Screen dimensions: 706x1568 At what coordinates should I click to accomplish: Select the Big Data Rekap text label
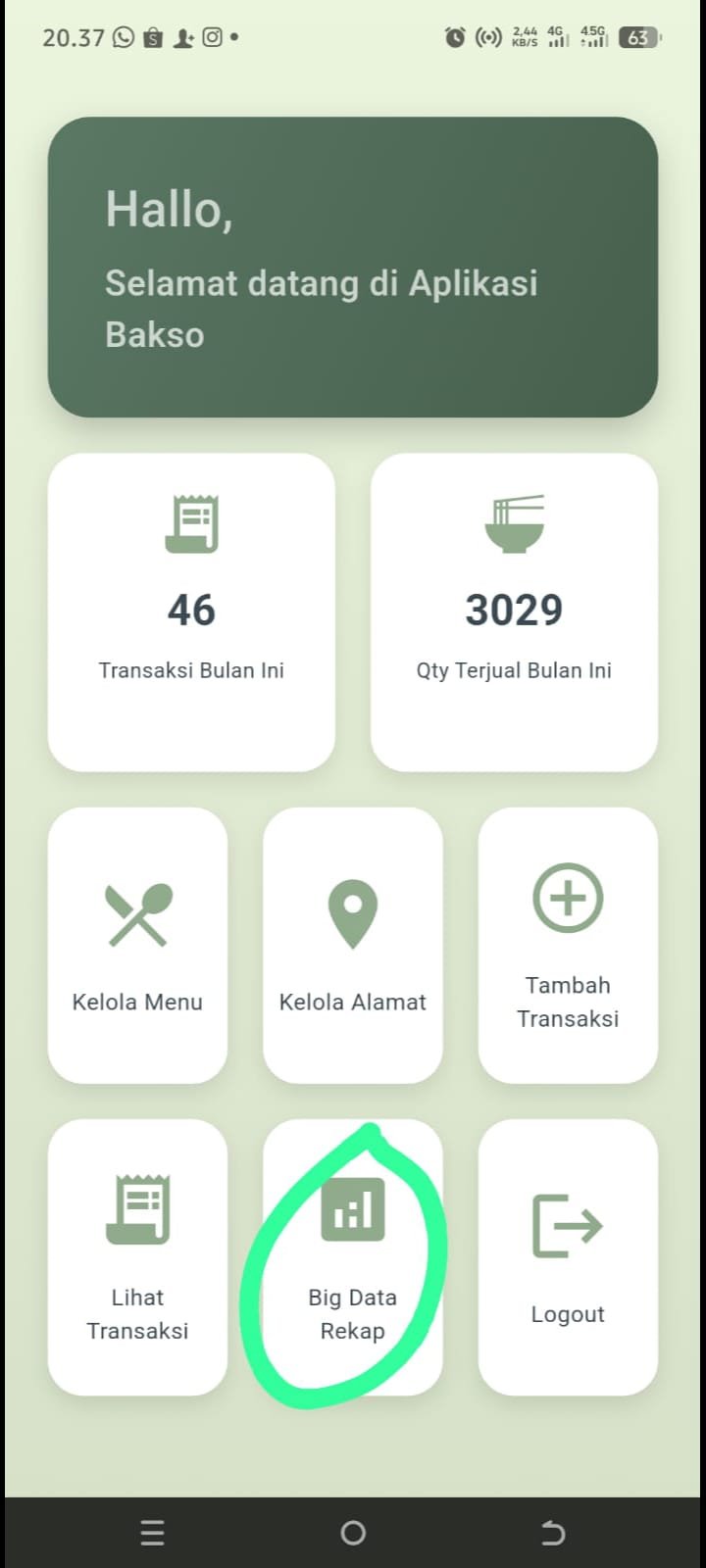[353, 1314]
